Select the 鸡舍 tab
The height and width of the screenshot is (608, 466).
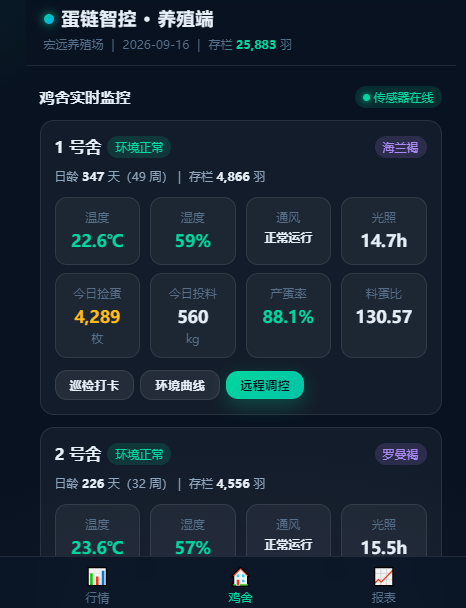240,585
